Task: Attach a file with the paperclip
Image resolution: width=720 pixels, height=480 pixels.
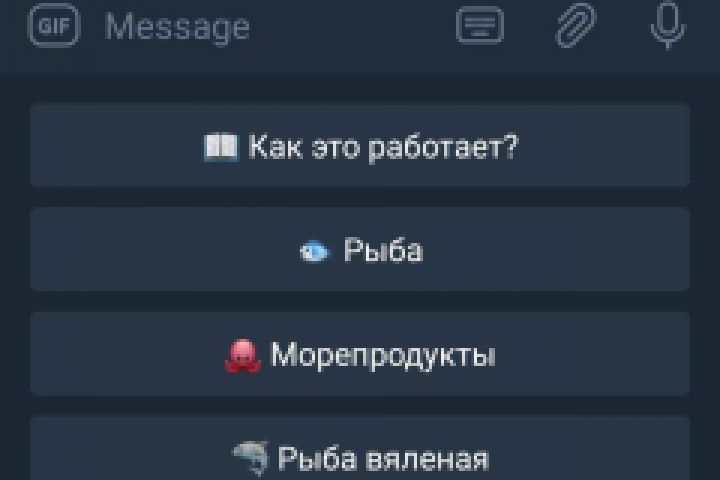Action: [x=576, y=26]
